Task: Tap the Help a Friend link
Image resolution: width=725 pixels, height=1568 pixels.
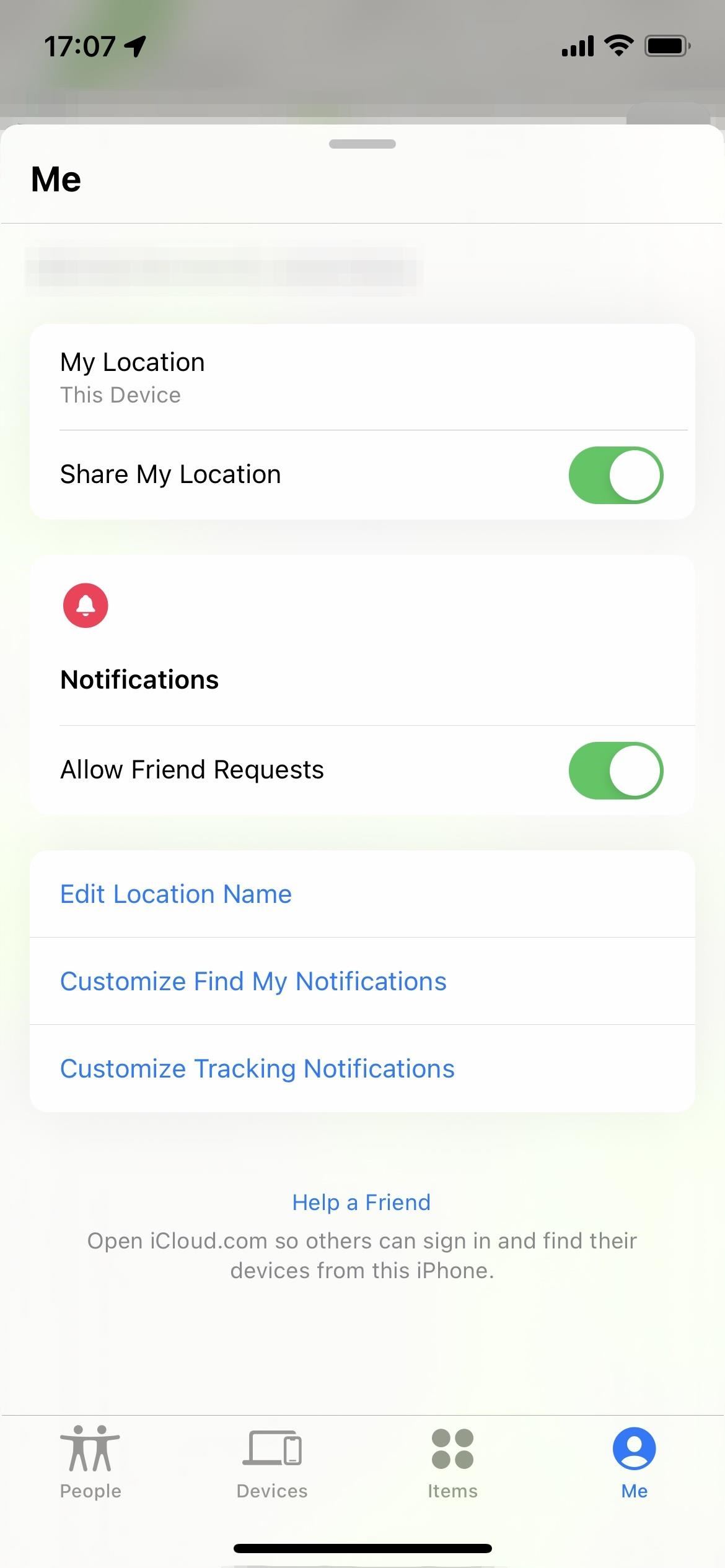Action: (361, 1202)
